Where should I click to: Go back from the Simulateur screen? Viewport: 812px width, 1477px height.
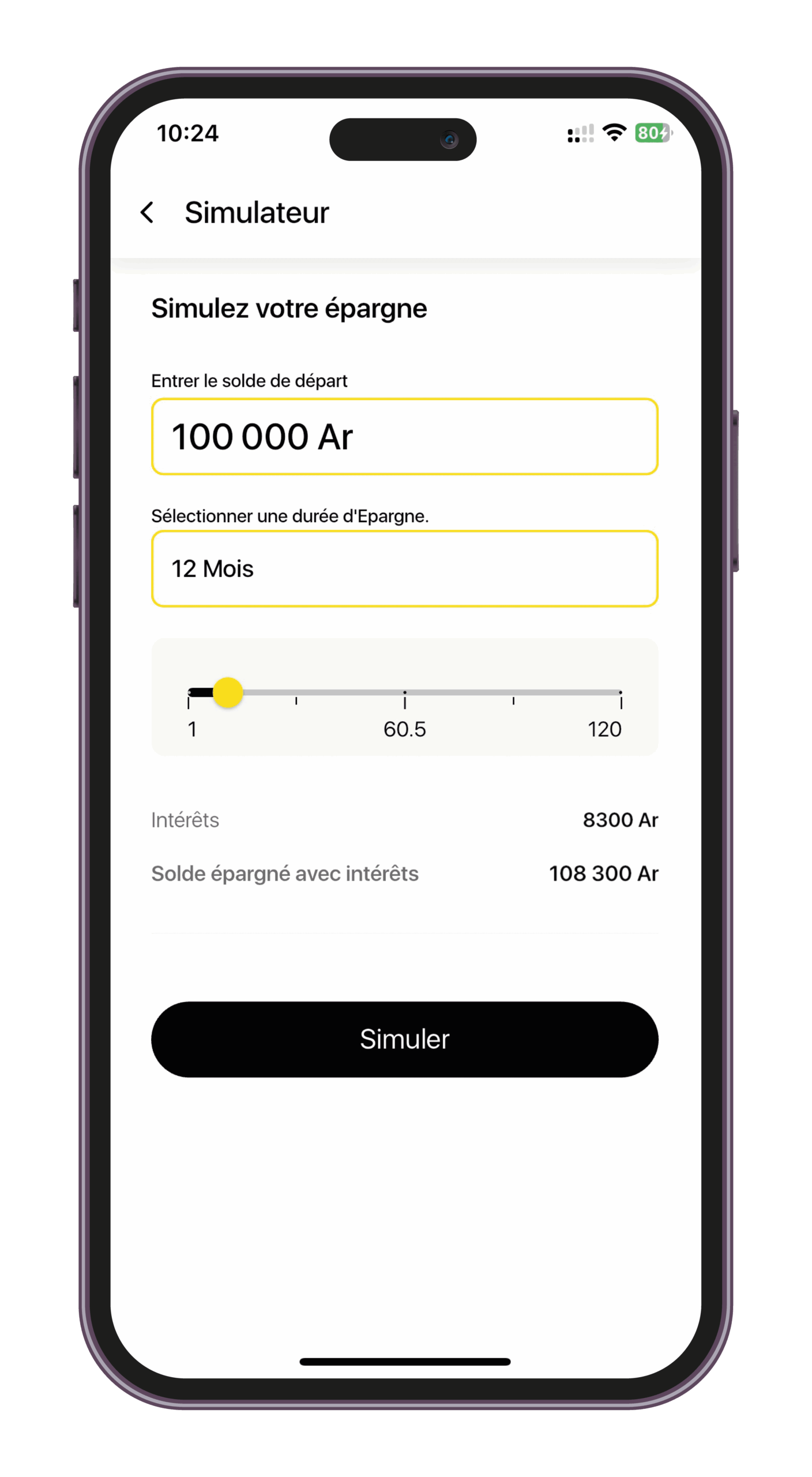(x=148, y=212)
